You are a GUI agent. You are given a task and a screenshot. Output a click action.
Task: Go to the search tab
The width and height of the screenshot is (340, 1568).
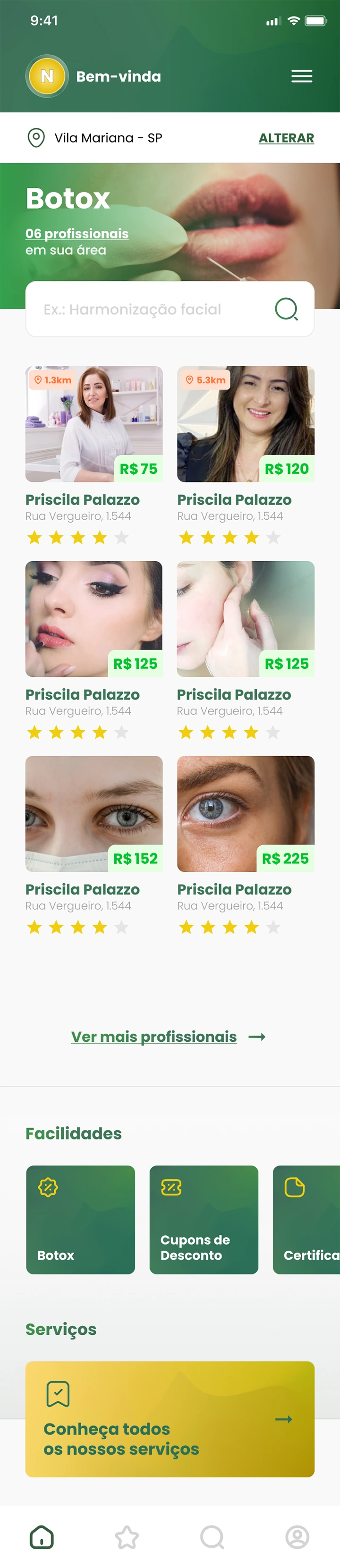(x=212, y=1537)
